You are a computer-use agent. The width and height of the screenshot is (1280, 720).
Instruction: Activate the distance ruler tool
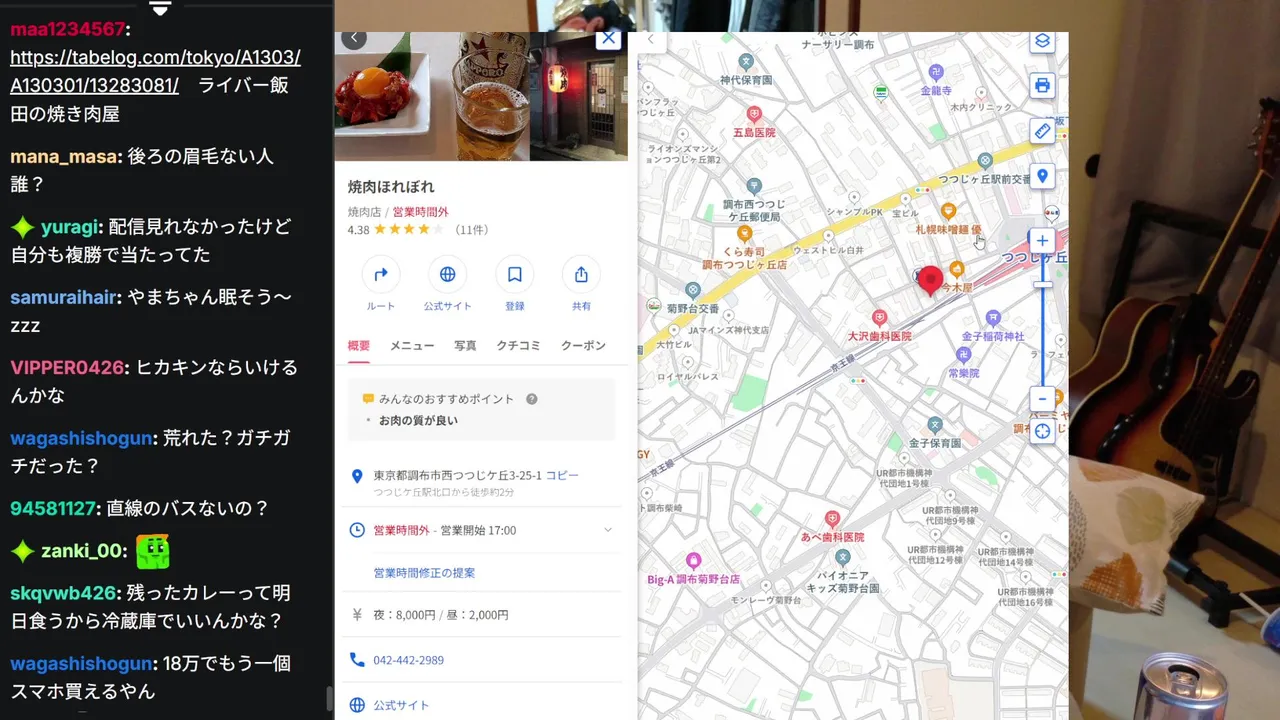pyautogui.click(x=1042, y=131)
